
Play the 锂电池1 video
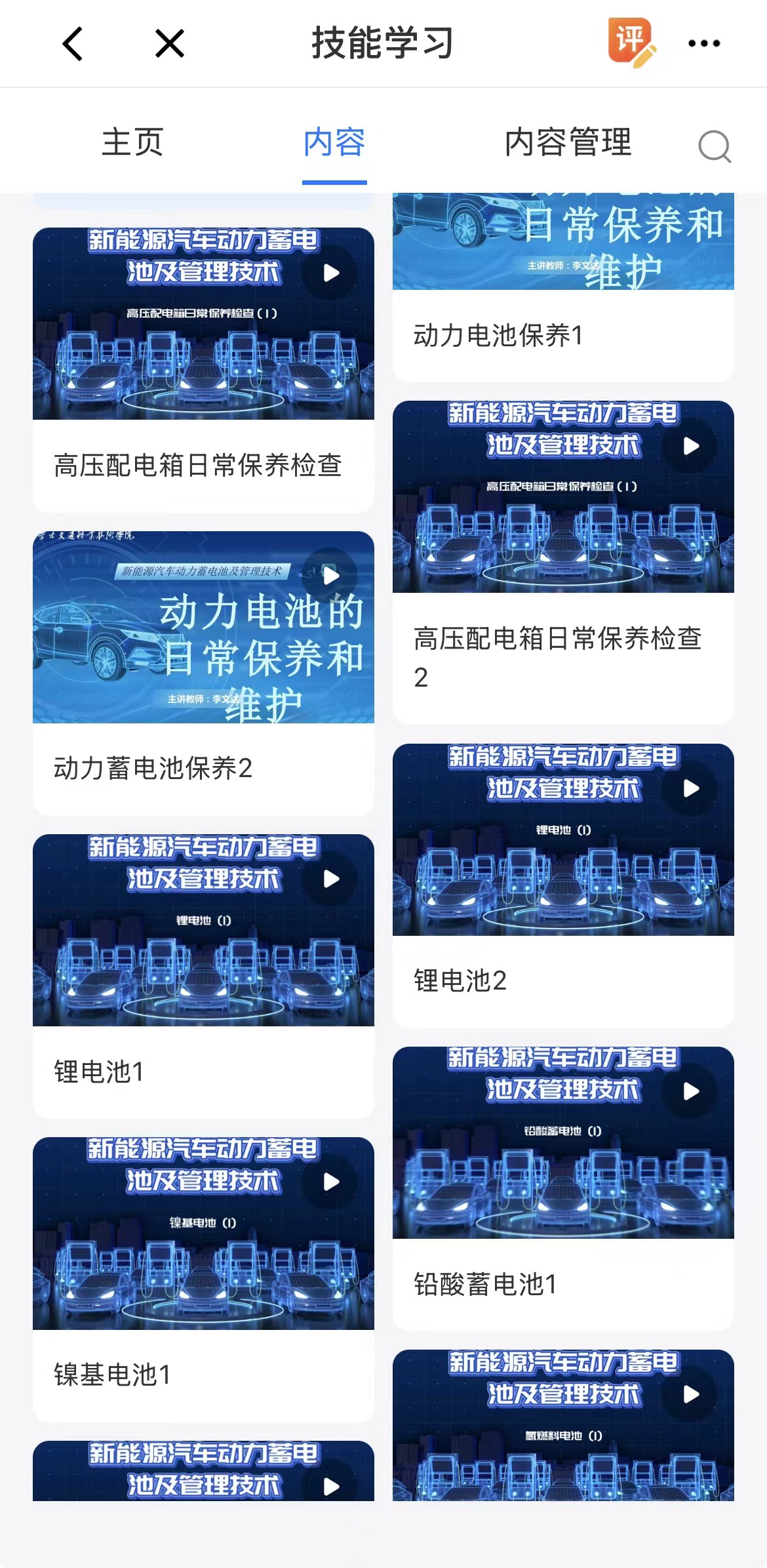tap(331, 879)
